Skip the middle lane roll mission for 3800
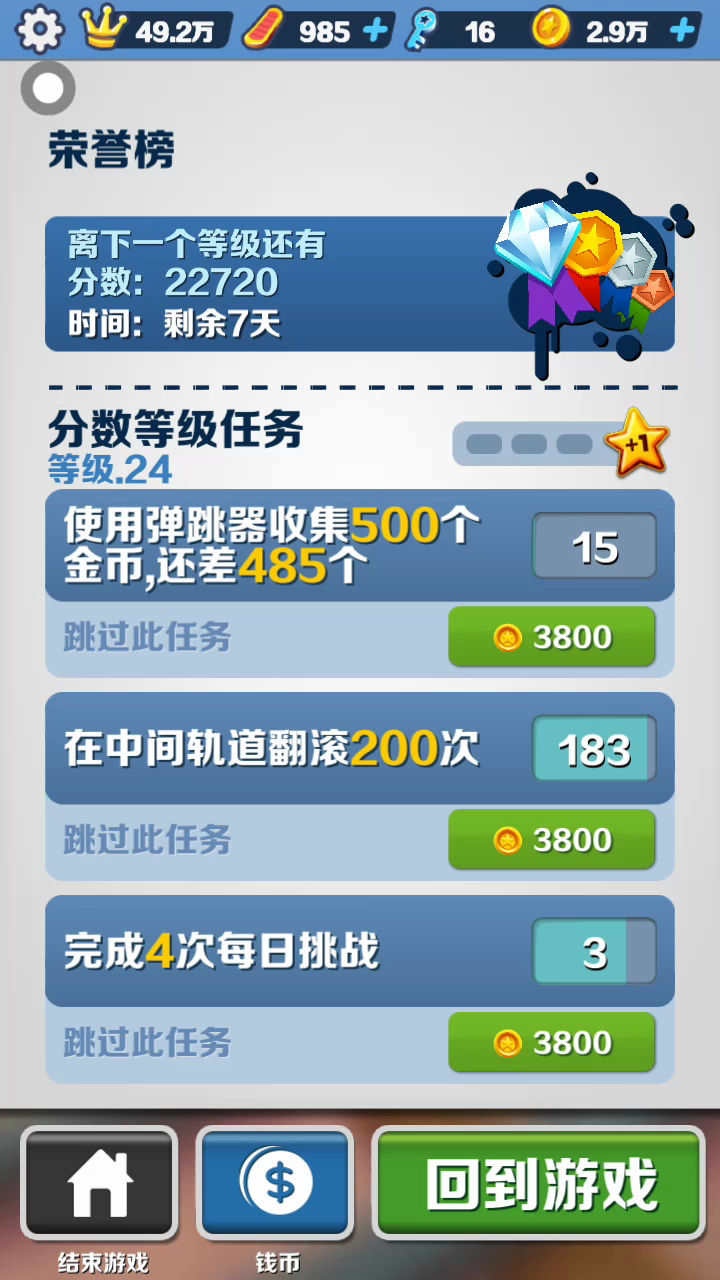 tap(551, 840)
